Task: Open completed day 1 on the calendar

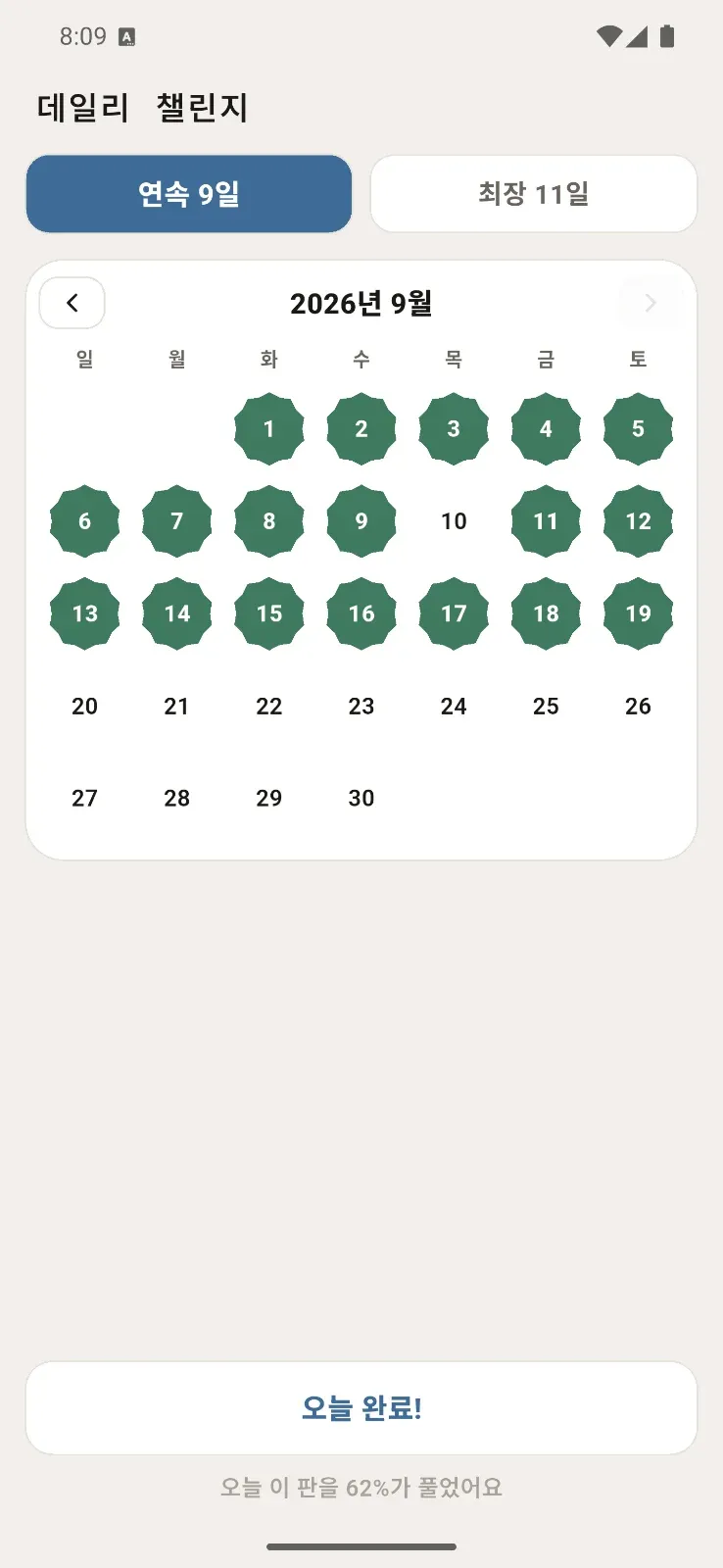Action: click(269, 429)
